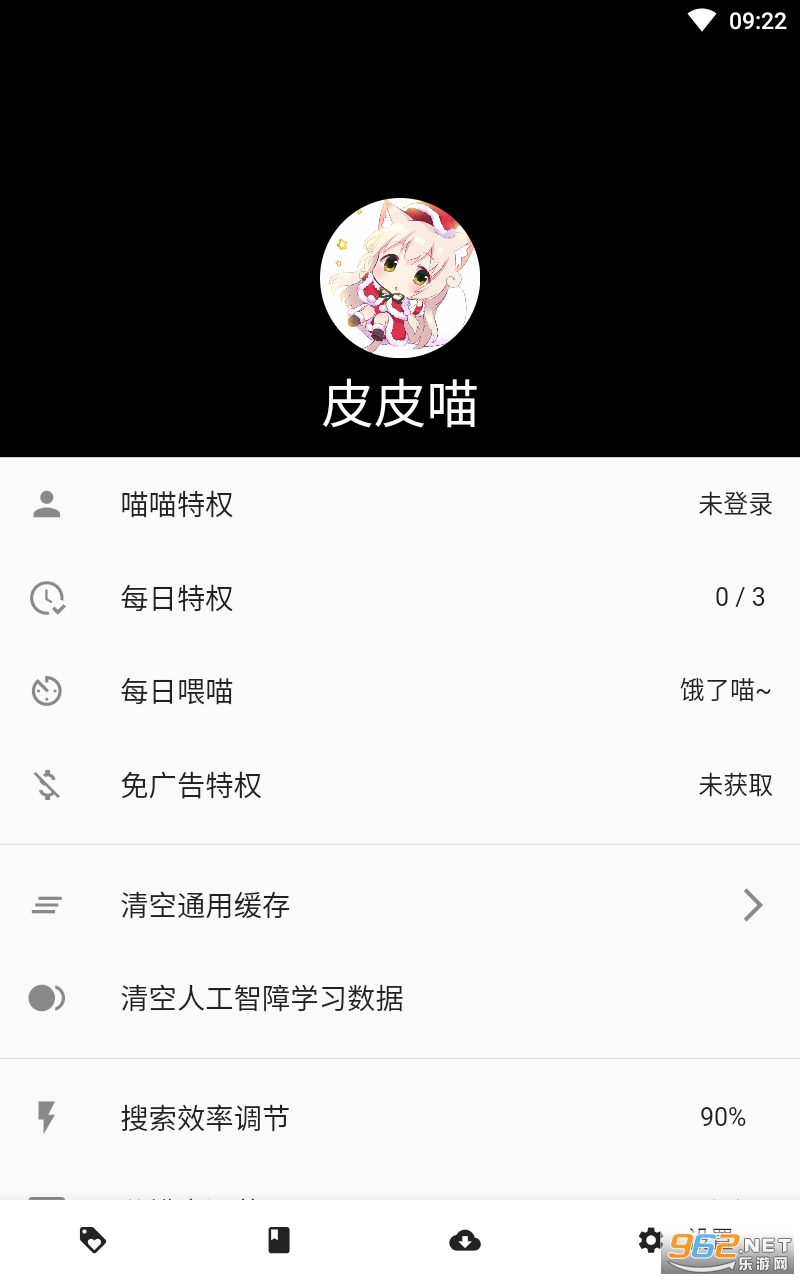Switch to the bookshelf tab
This screenshot has width=800, height=1280.
279,1241
